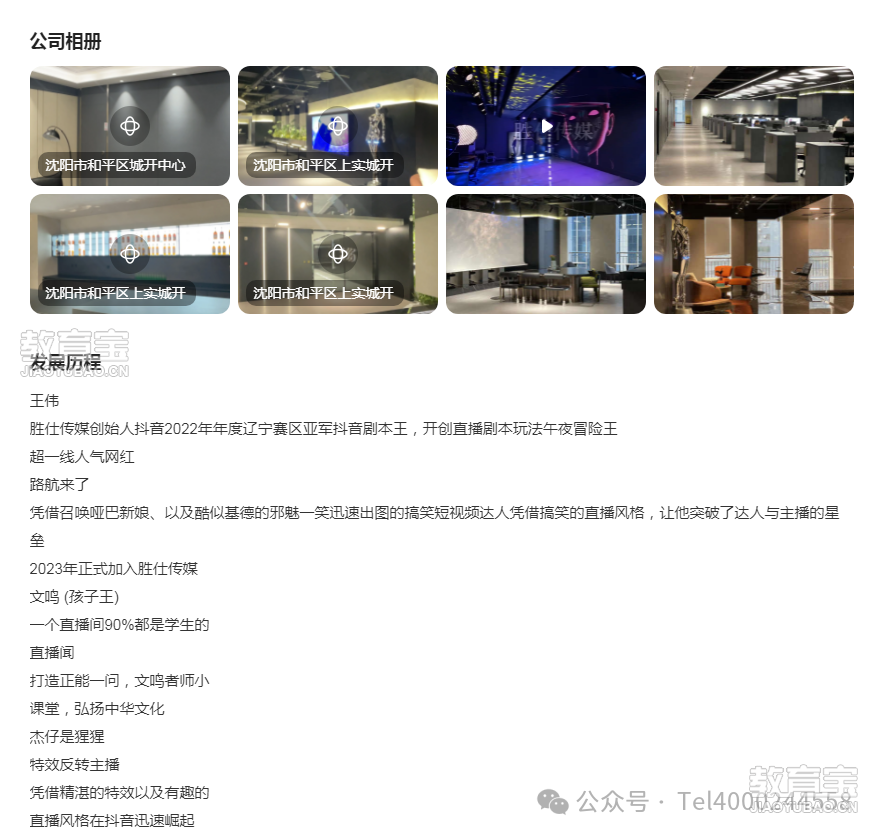View the meeting area photo with the projection wall
The width and height of the screenshot is (879, 836).
pyautogui.click(x=546, y=254)
